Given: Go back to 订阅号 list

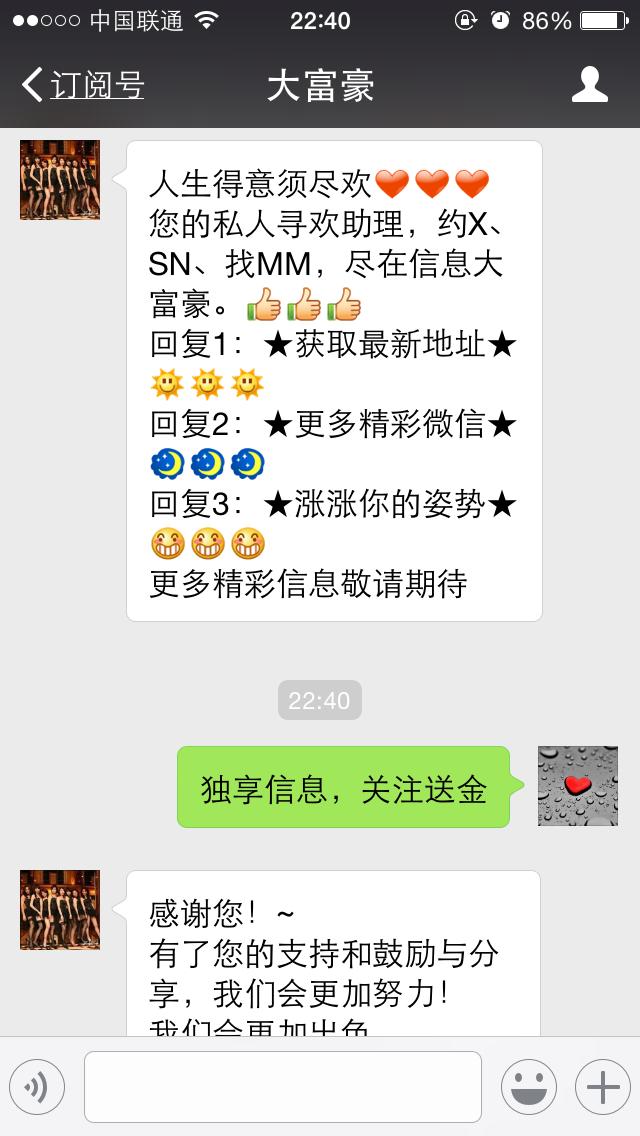Looking at the screenshot, I should coord(82,85).
